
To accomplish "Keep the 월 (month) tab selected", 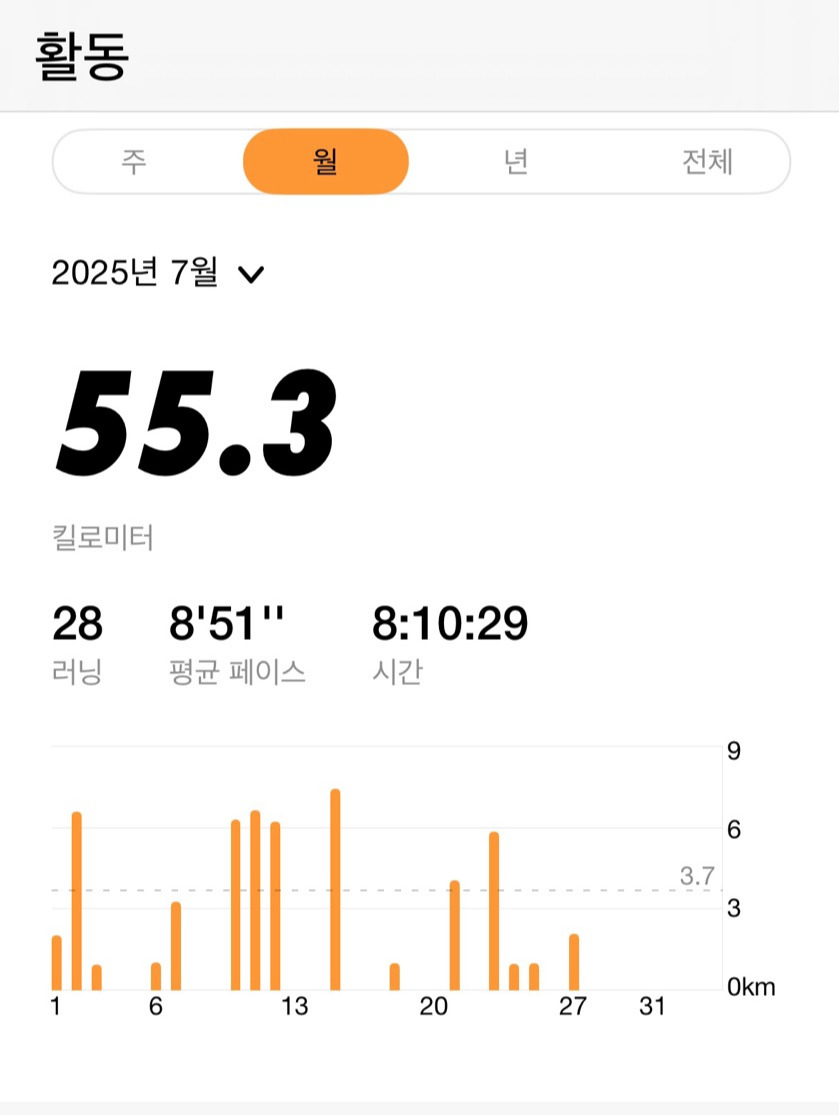I will [326, 162].
